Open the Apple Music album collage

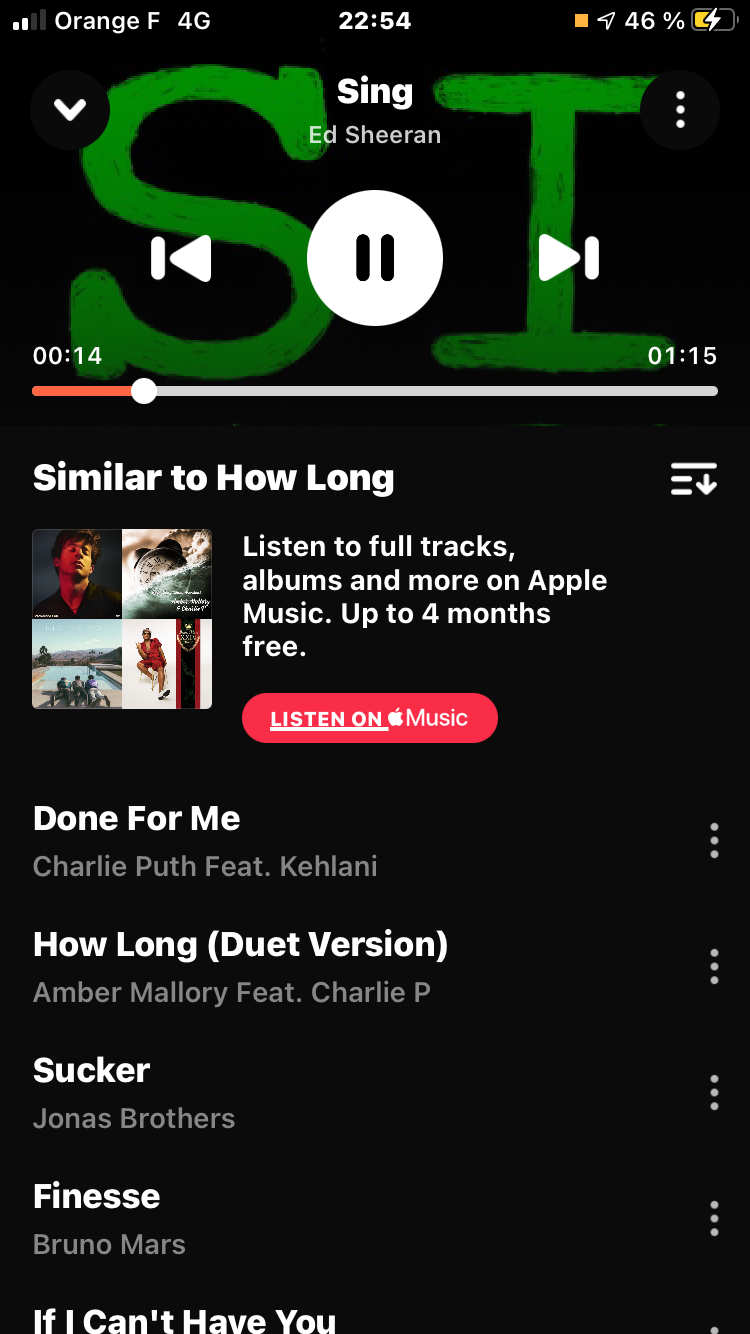pos(122,619)
